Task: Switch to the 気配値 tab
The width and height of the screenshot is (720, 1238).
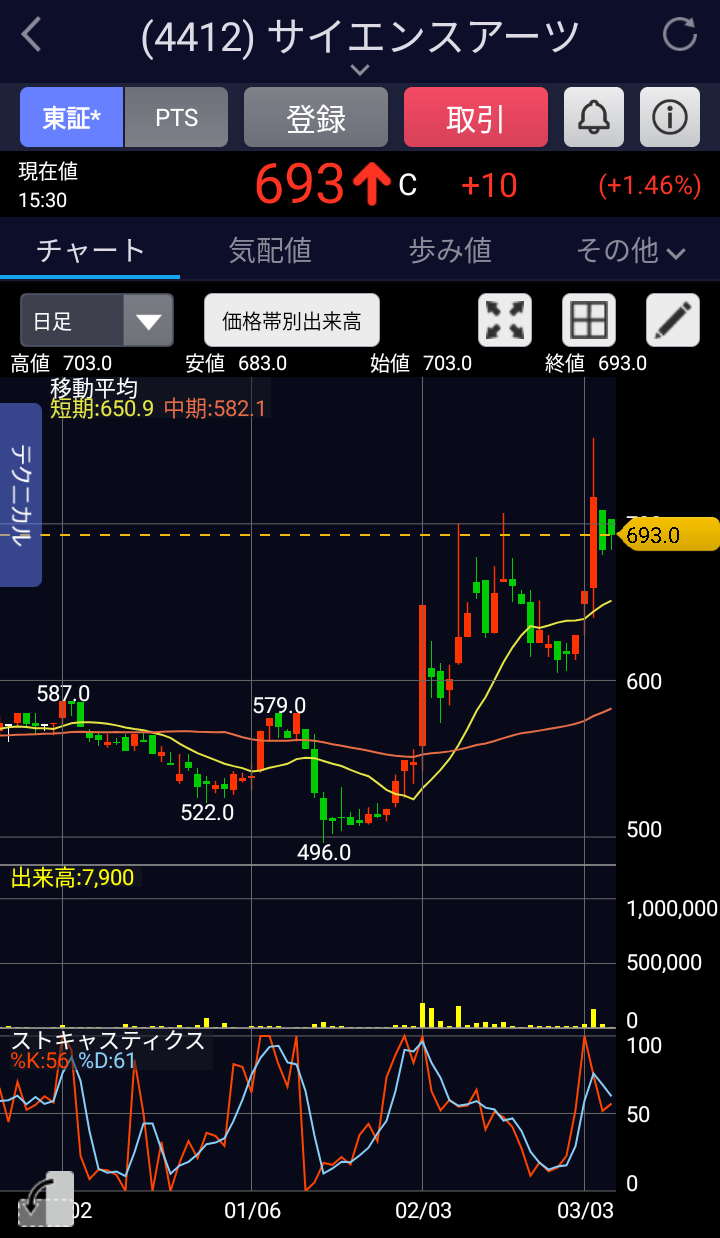Action: [270, 250]
